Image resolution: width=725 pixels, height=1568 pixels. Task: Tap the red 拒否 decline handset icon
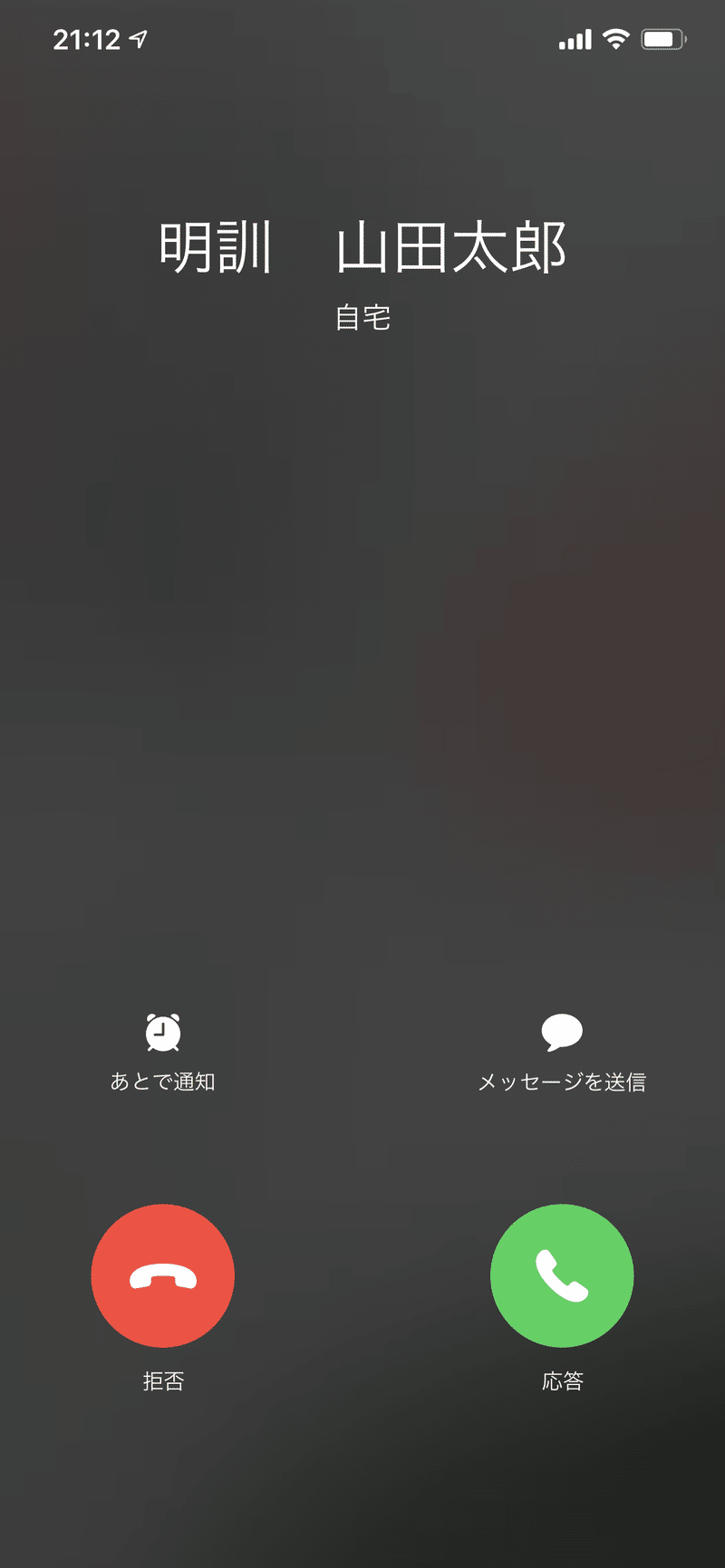pyautogui.click(x=162, y=1275)
